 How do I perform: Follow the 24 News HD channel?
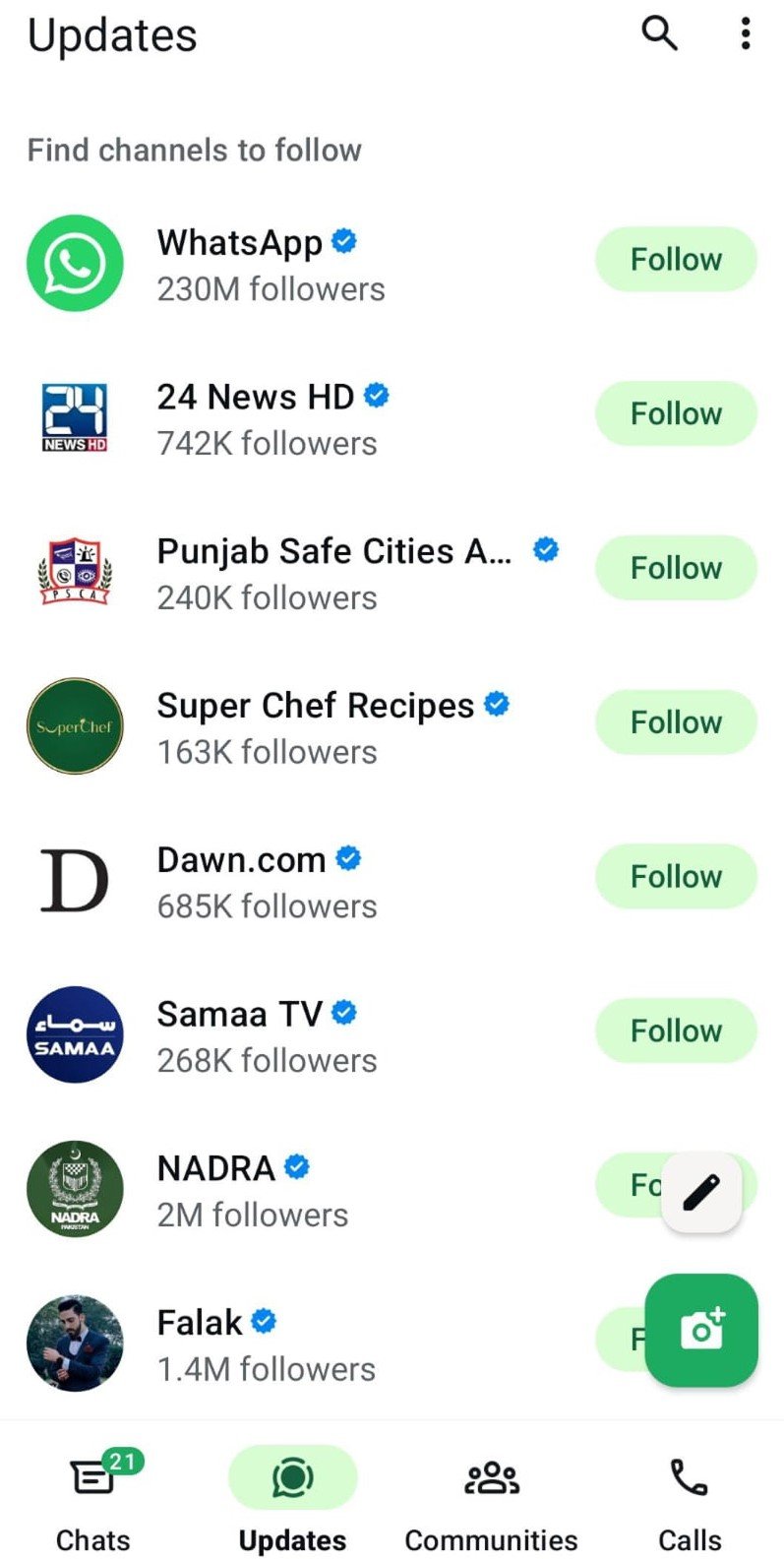676,413
